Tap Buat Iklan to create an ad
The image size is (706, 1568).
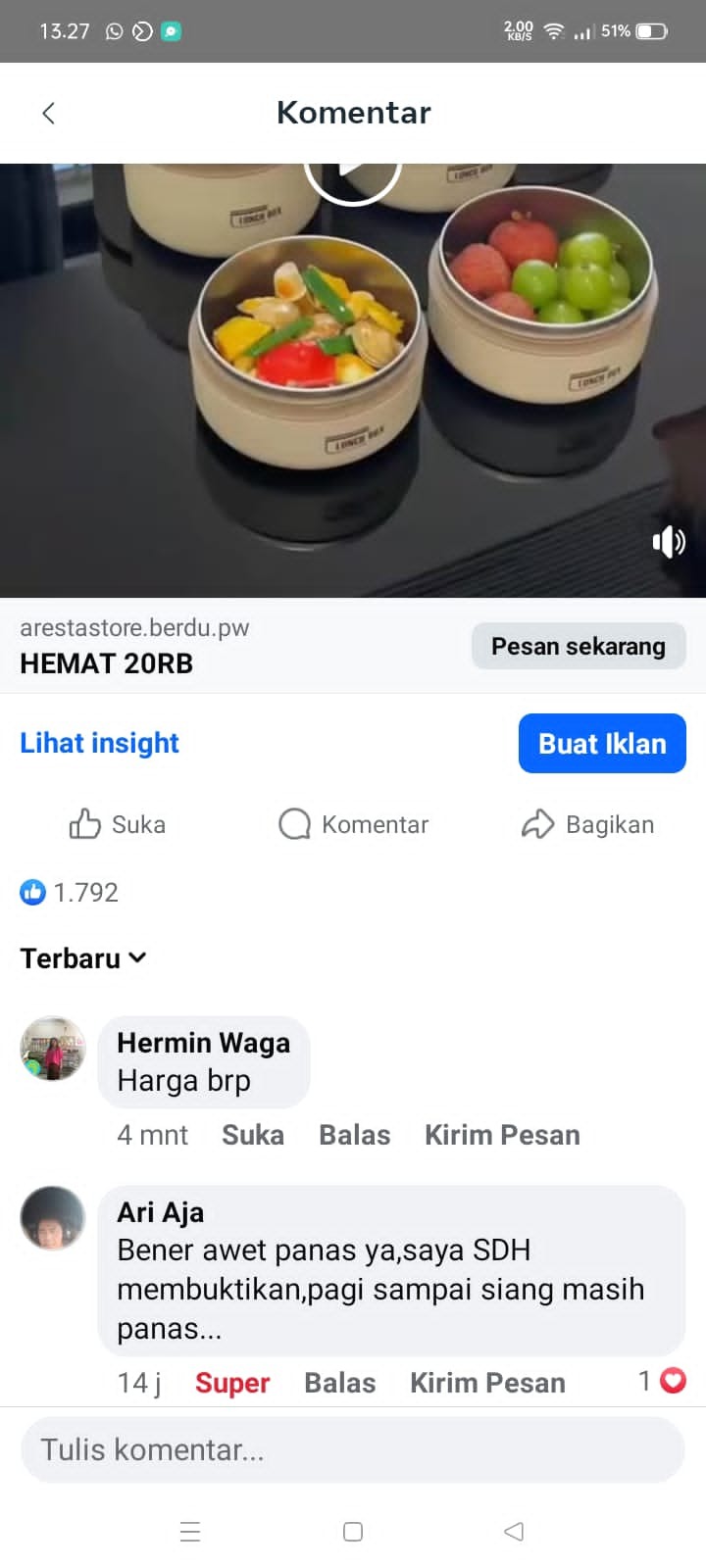(602, 744)
